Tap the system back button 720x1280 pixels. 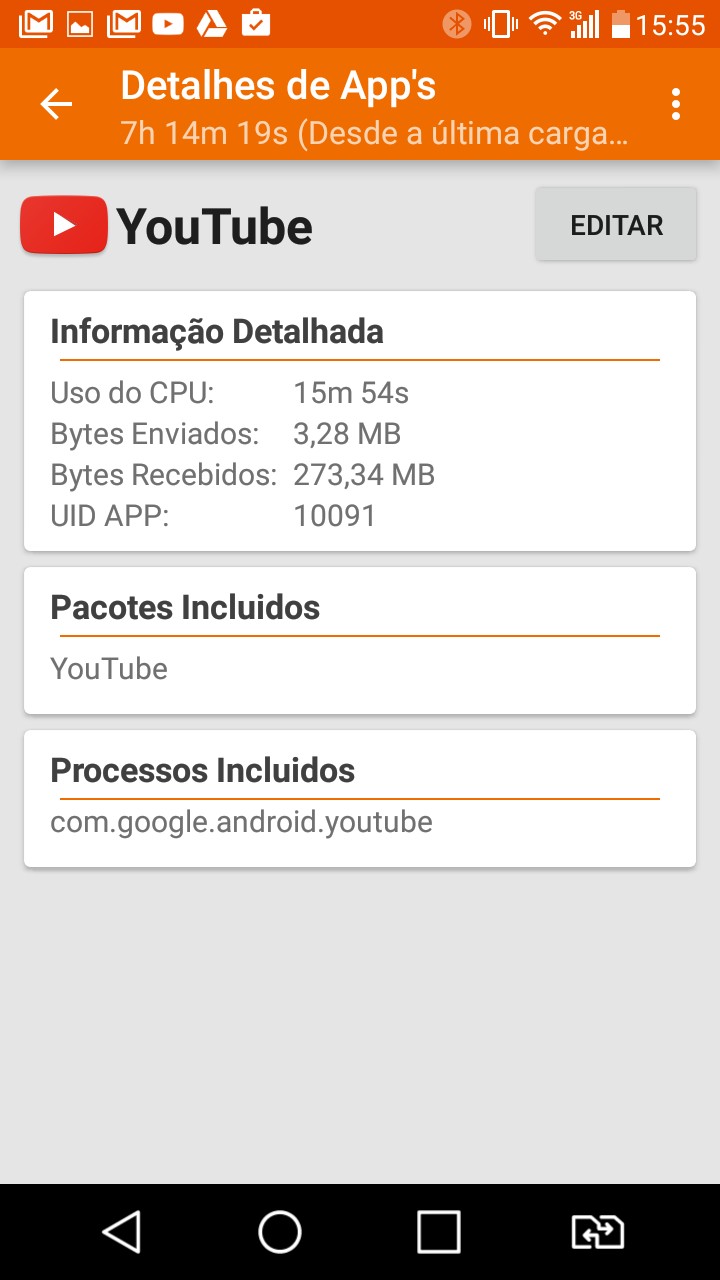click(122, 1232)
